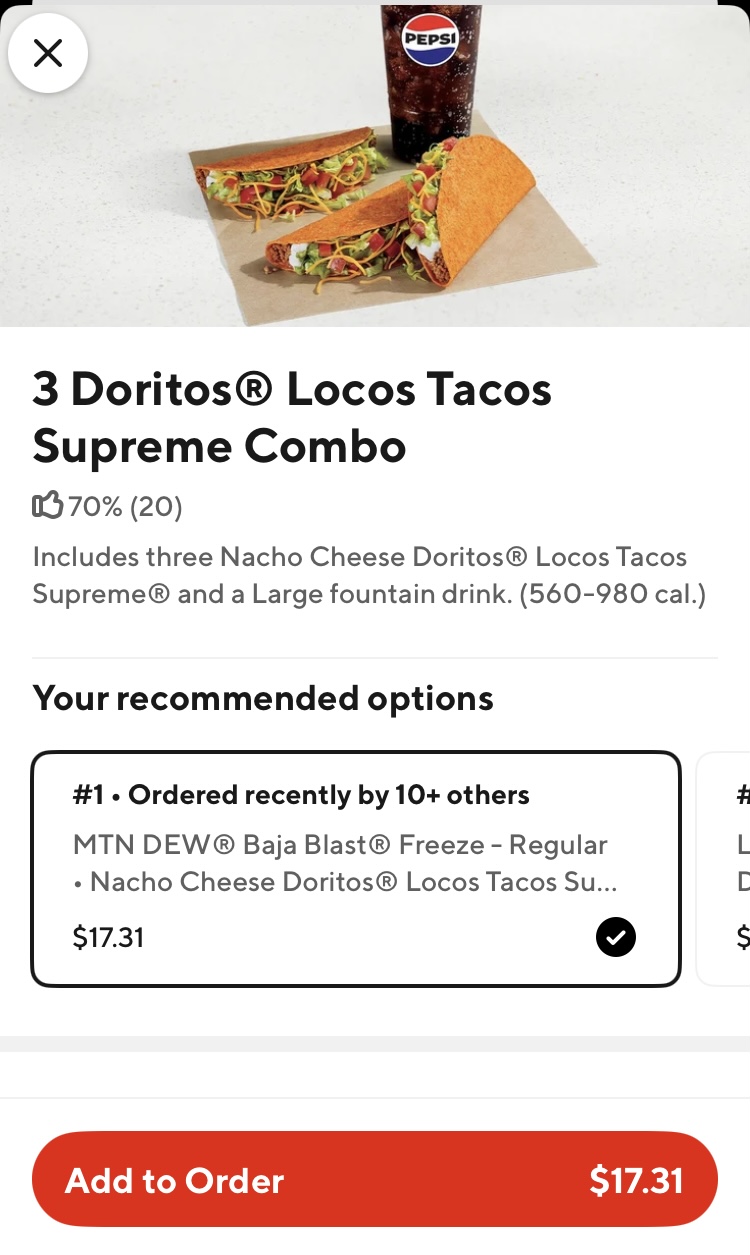The height and width of the screenshot is (1255, 750).
Task: Add the combo to order for $17.31
Action: (374, 1180)
